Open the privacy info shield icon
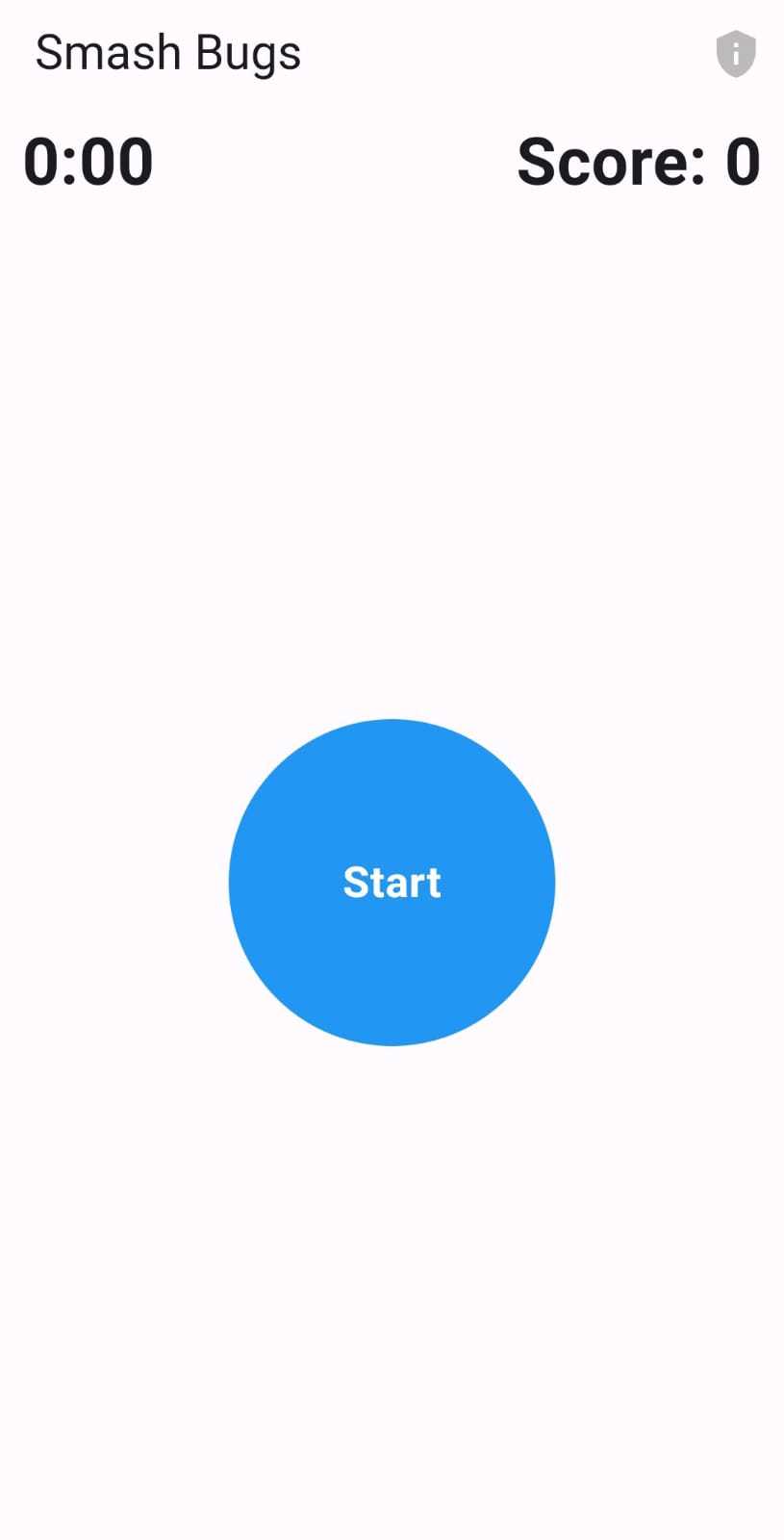Viewport: 784px width, 1540px height. (736, 54)
